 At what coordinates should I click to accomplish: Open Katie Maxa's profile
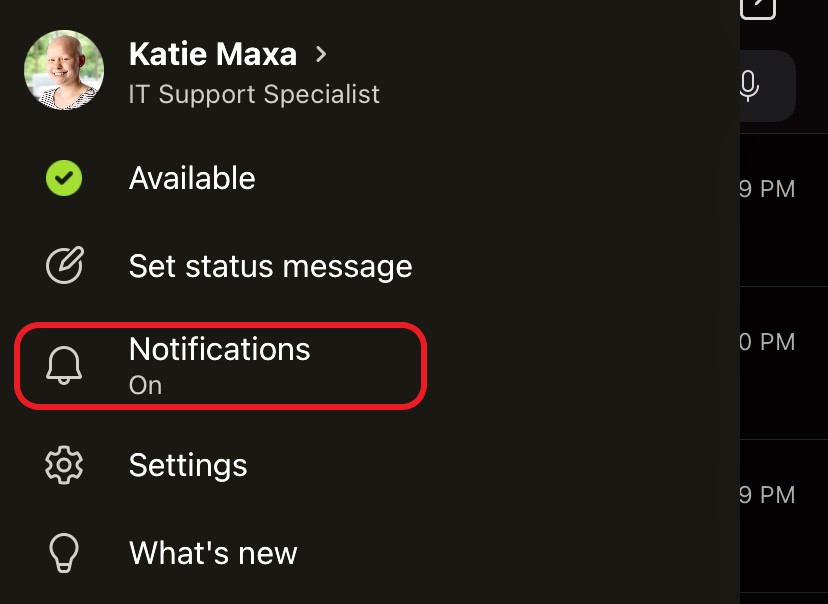click(x=213, y=54)
